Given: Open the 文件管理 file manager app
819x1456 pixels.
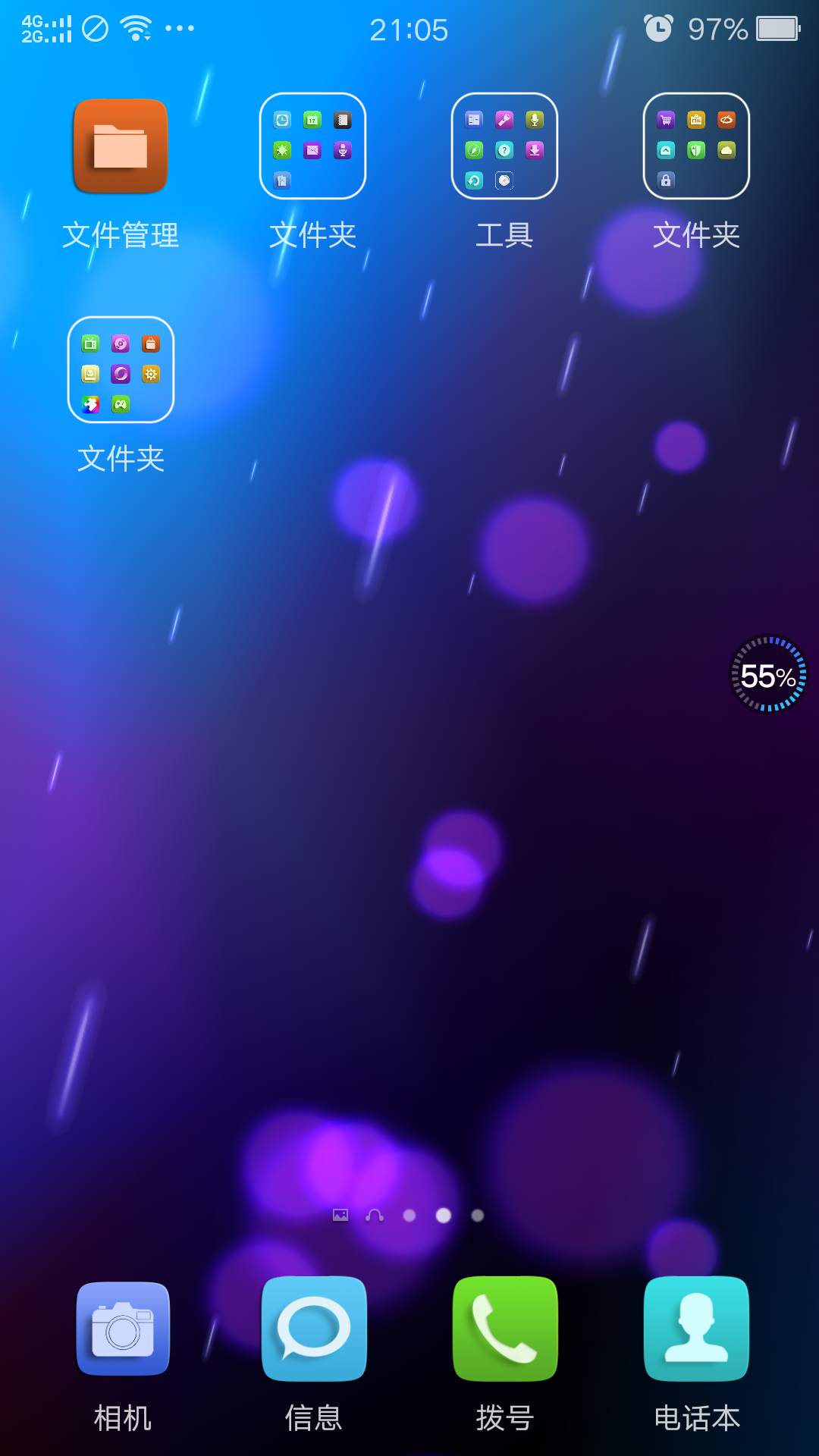Looking at the screenshot, I should [x=121, y=146].
